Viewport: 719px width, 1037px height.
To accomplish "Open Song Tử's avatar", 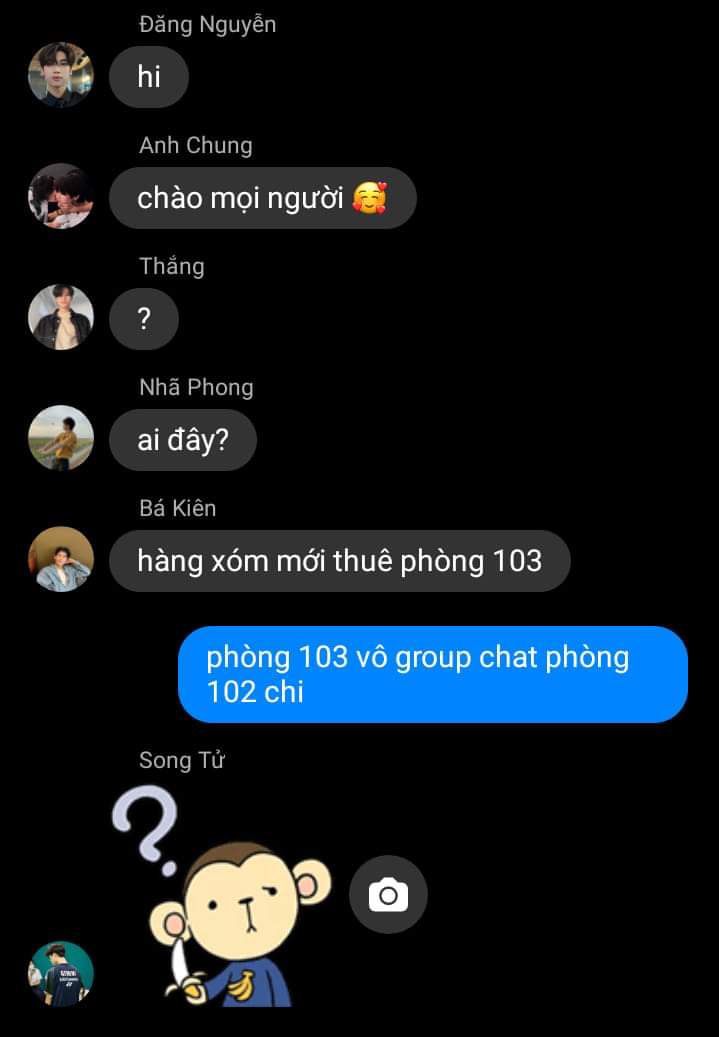I will coord(61,973).
